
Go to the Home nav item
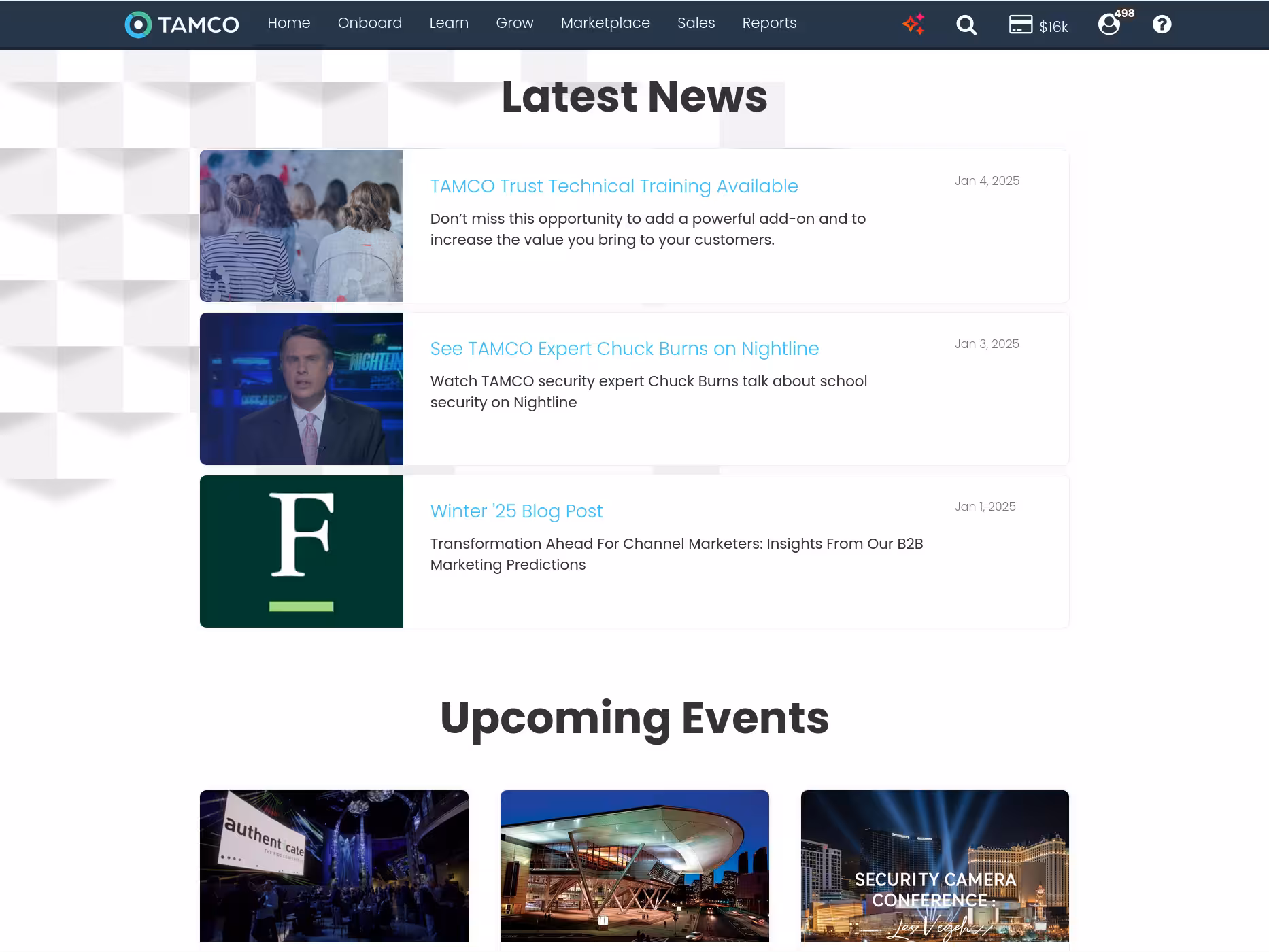[288, 23]
